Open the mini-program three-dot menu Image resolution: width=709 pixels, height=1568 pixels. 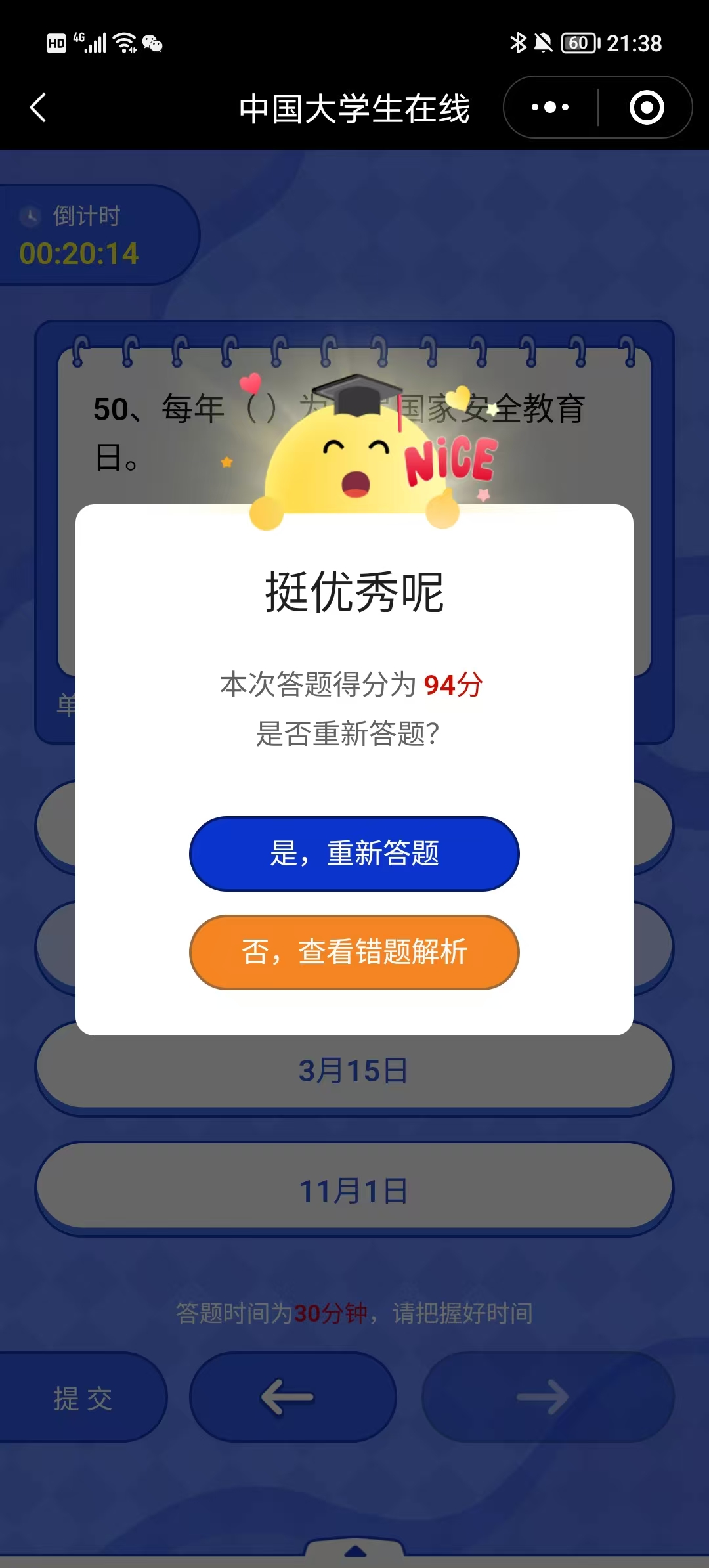pyautogui.click(x=550, y=107)
